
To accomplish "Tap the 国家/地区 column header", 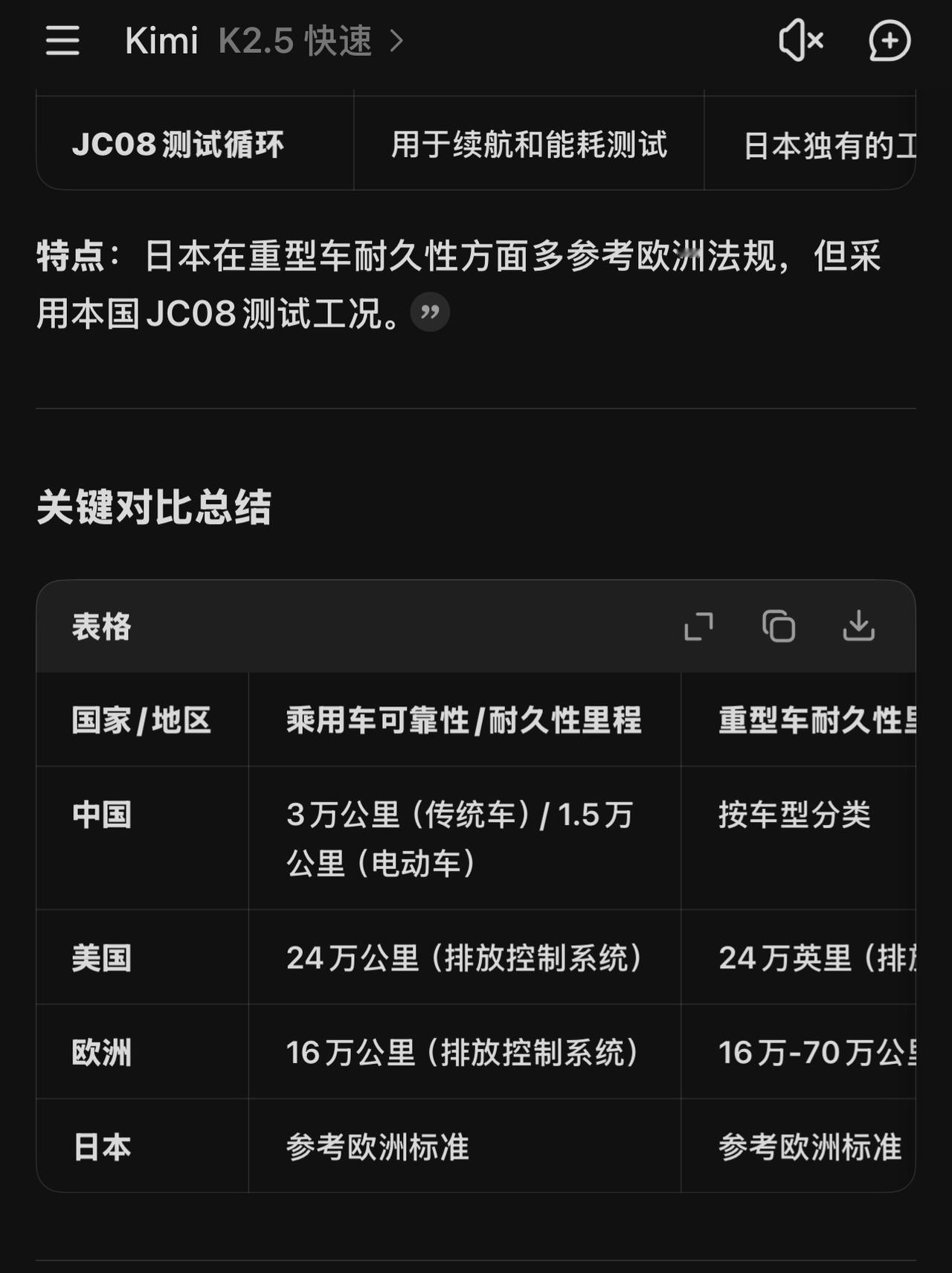I will tap(141, 719).
